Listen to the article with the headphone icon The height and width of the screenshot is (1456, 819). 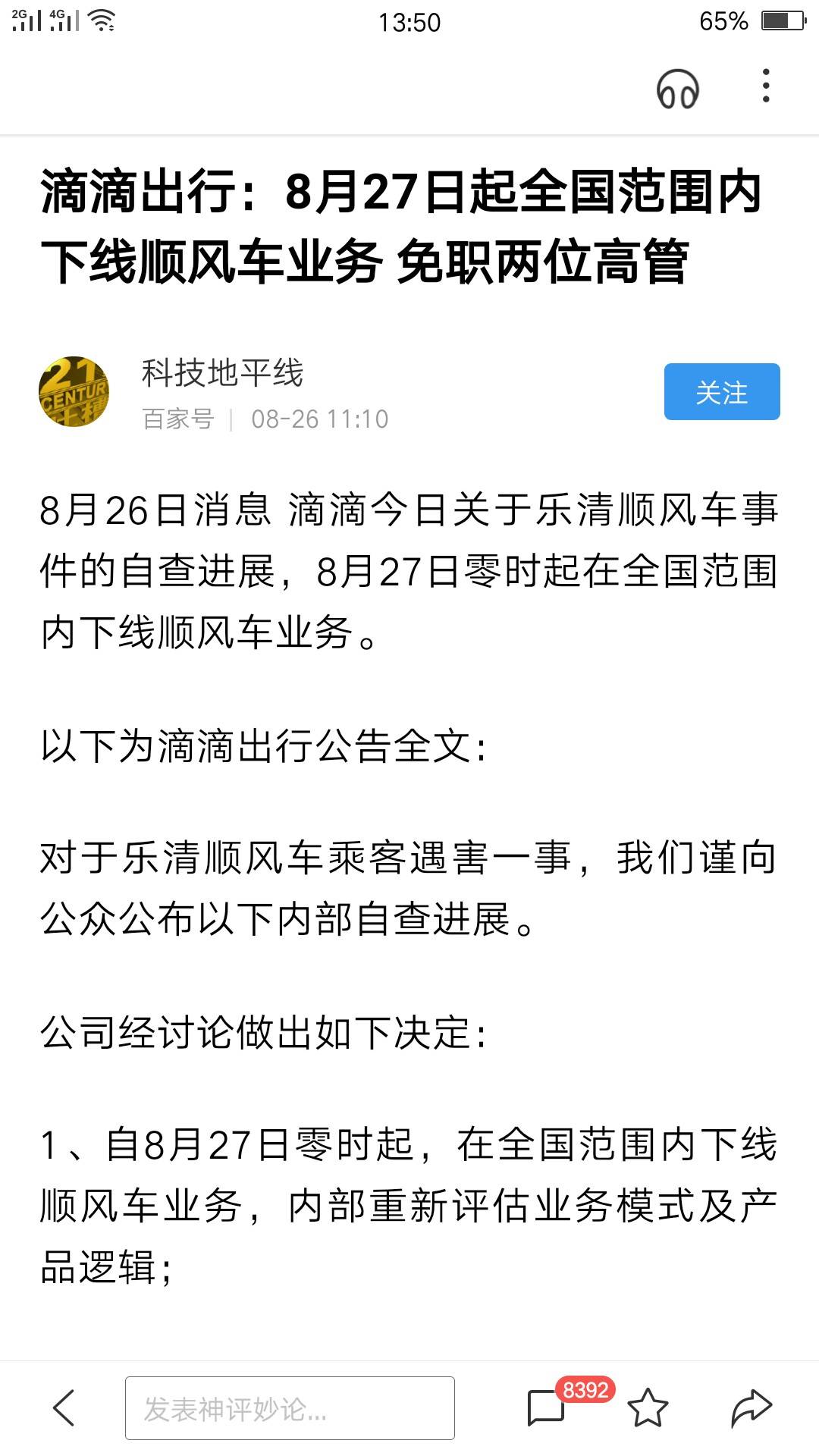[677, 89]
